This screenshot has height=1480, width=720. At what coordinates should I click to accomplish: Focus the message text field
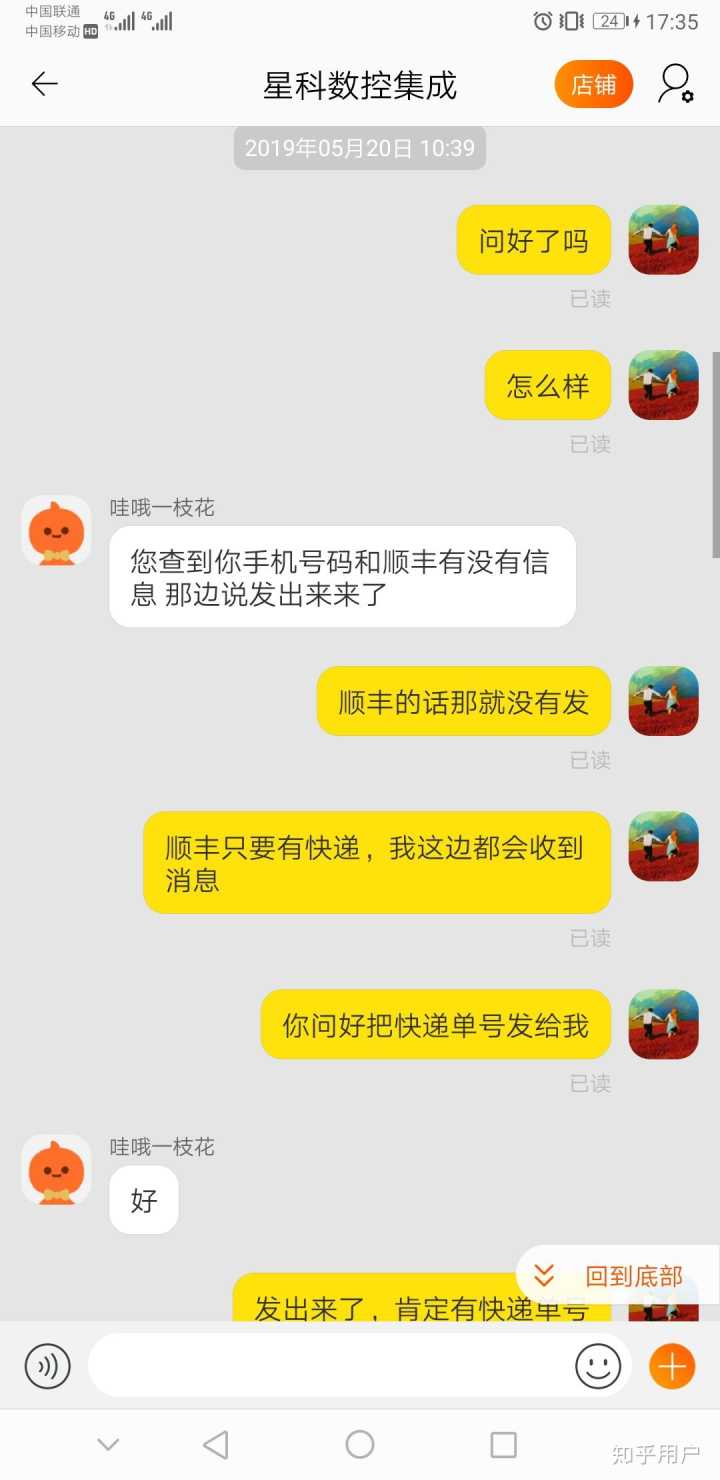pos(330,1365)
